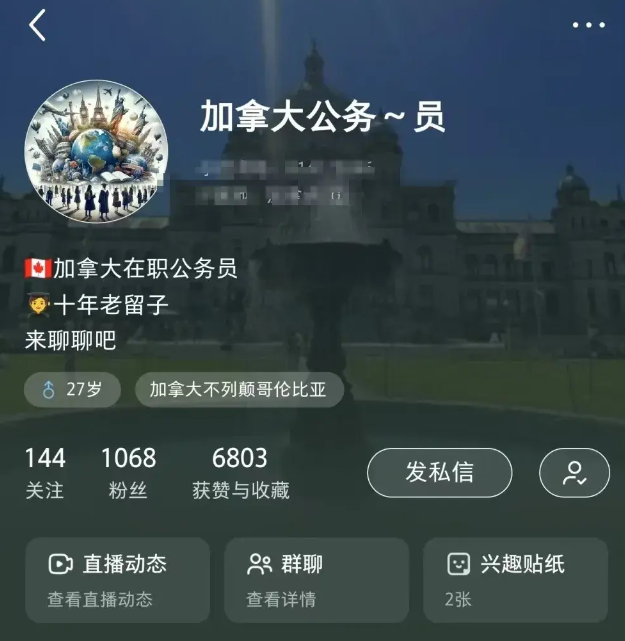Tap the followed-user icon button
The width and height of the screenshot is (625, 641).
[574, 473]
